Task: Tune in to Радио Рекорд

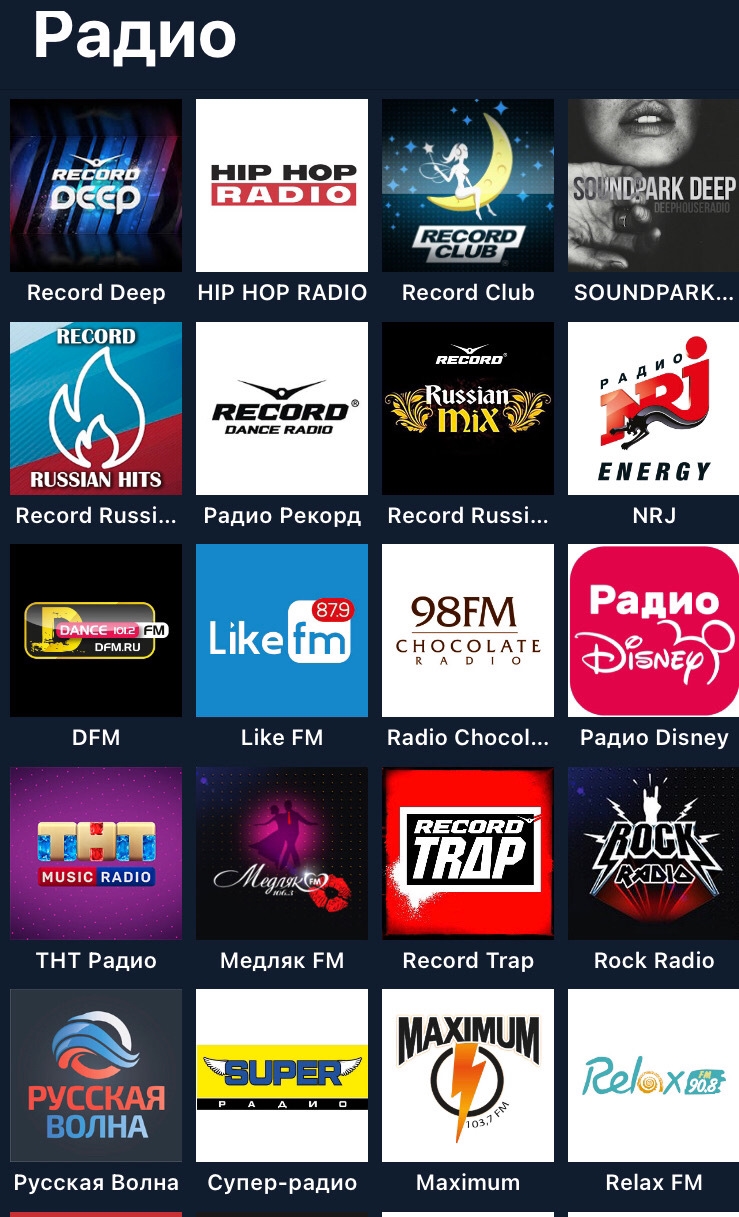Action: pos(282,408)
